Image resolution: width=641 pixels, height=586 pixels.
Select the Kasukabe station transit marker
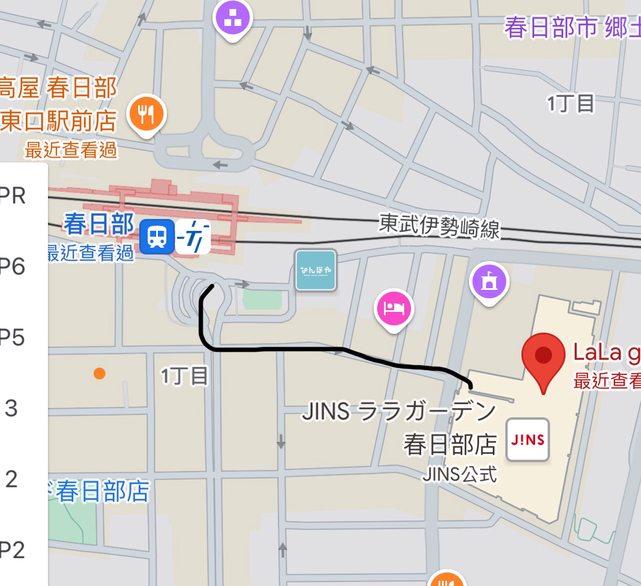pyautogui.click(x=157, y=237)
